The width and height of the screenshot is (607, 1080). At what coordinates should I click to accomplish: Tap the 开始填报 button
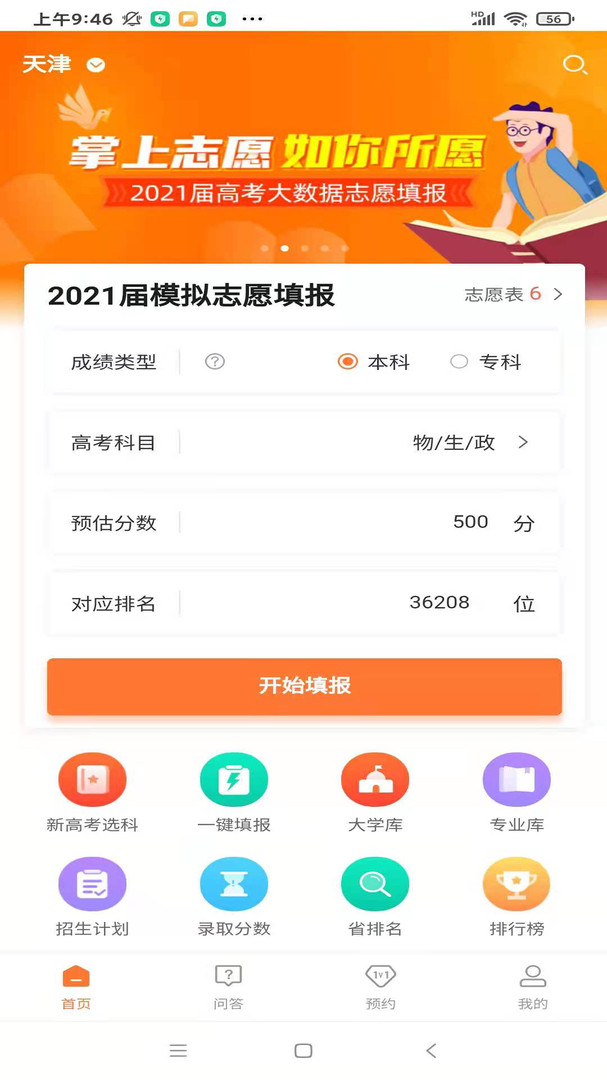304,686
